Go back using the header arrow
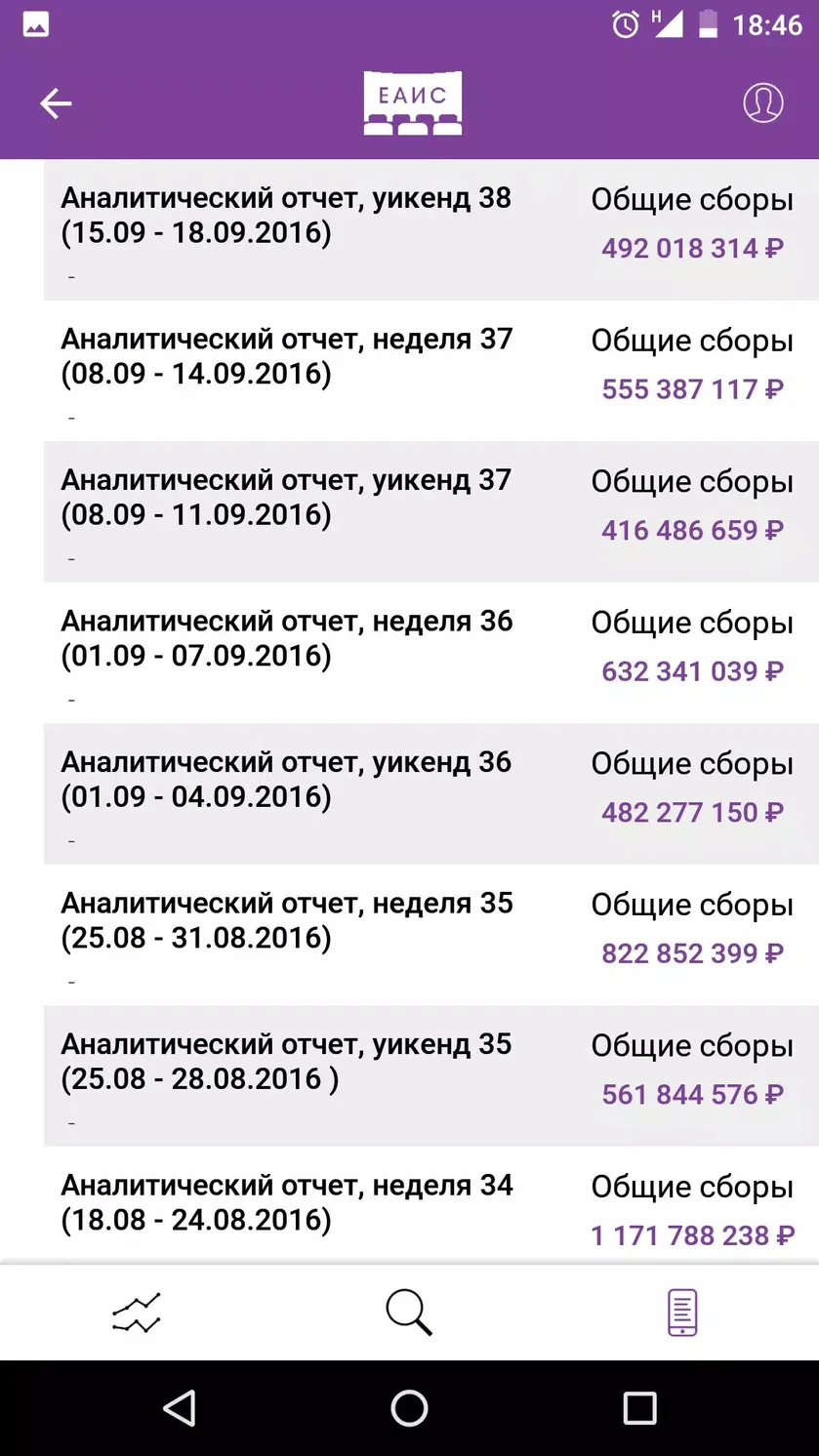This screenshot has height=1456, width=819. [x=56, y=103]
